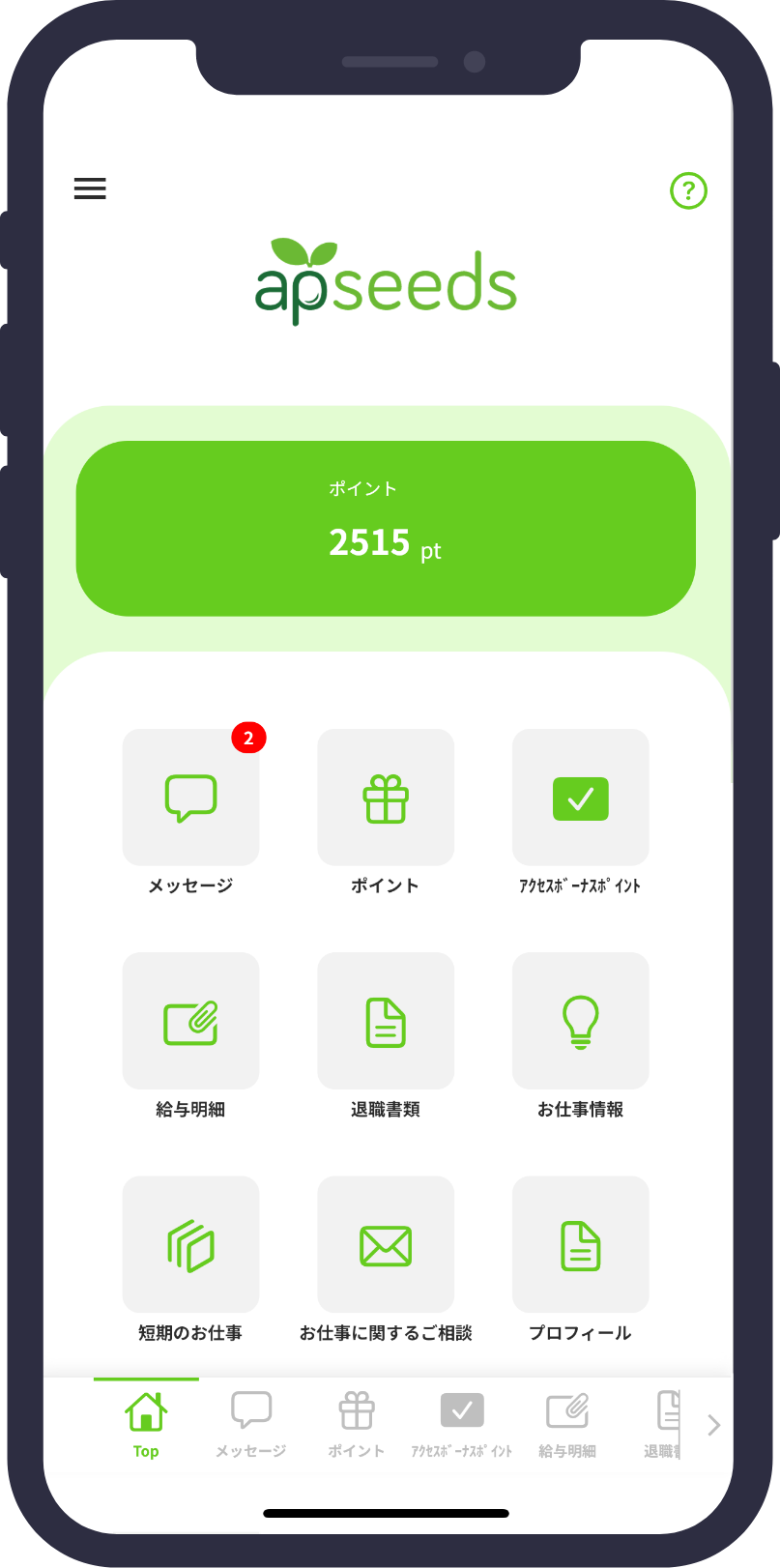The width and height of the screenshot is (780, 1568).
Task: Open the プロフィール tile
Action: [580, 1244]
